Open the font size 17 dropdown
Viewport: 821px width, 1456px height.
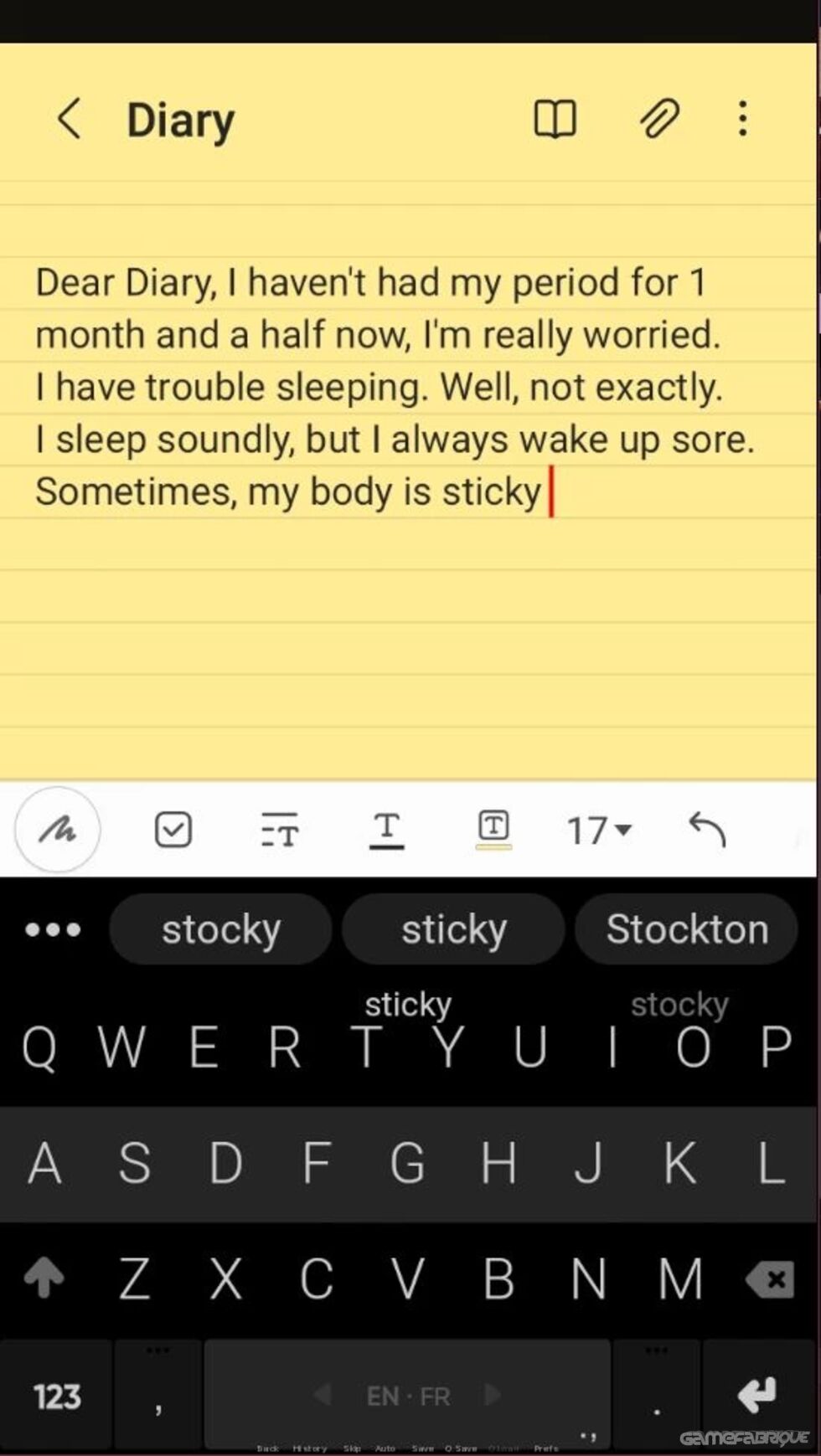(599, 830)
